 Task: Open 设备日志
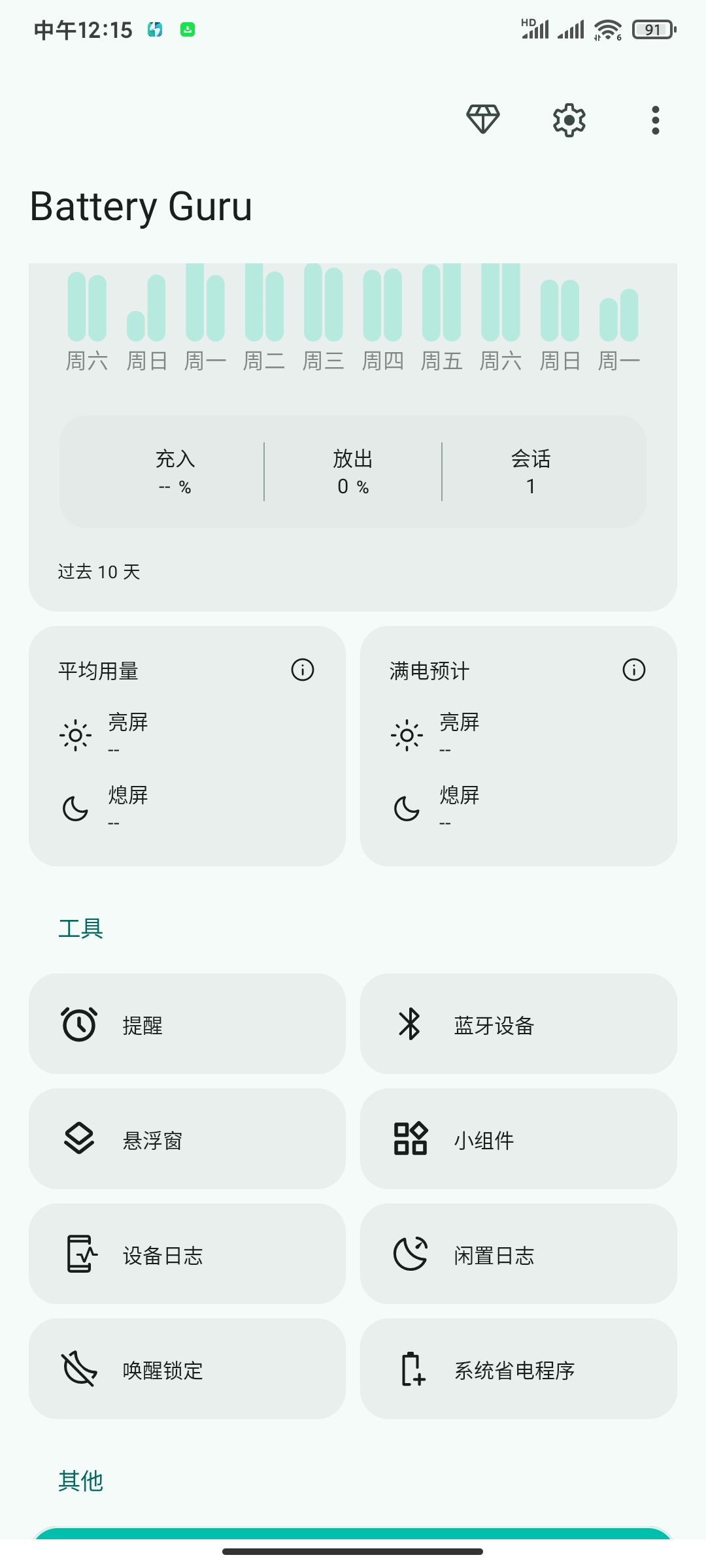point(187,1254)
